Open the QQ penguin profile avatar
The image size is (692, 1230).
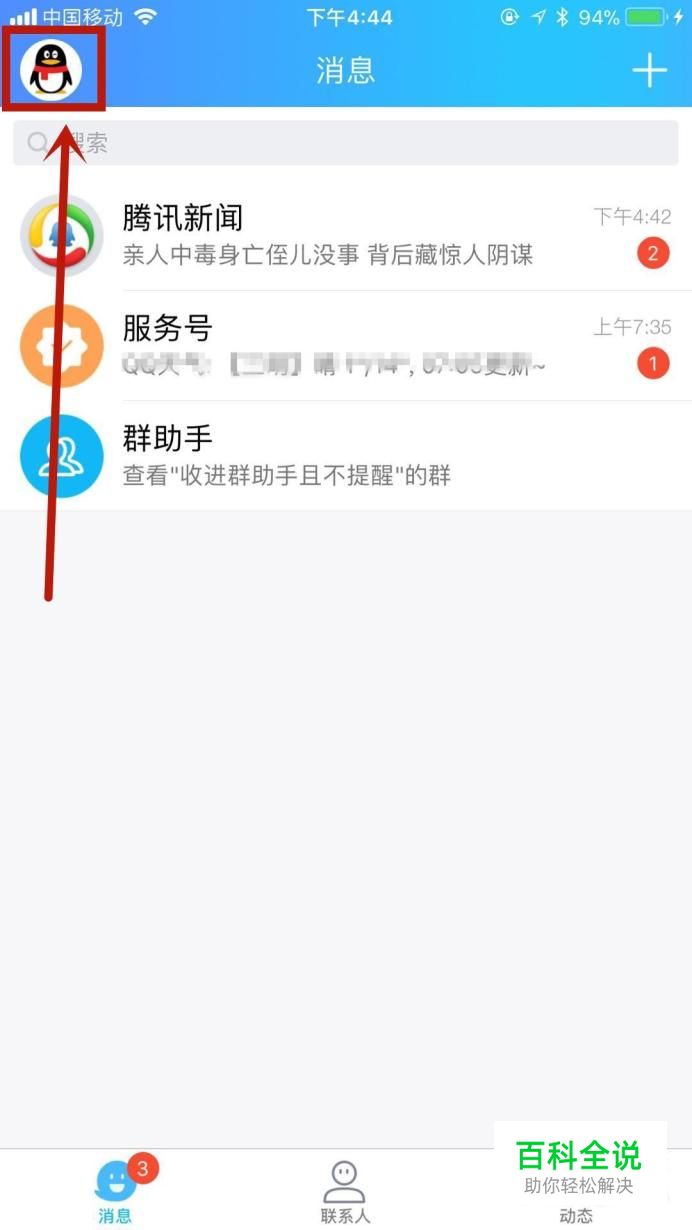pos(55,68)
